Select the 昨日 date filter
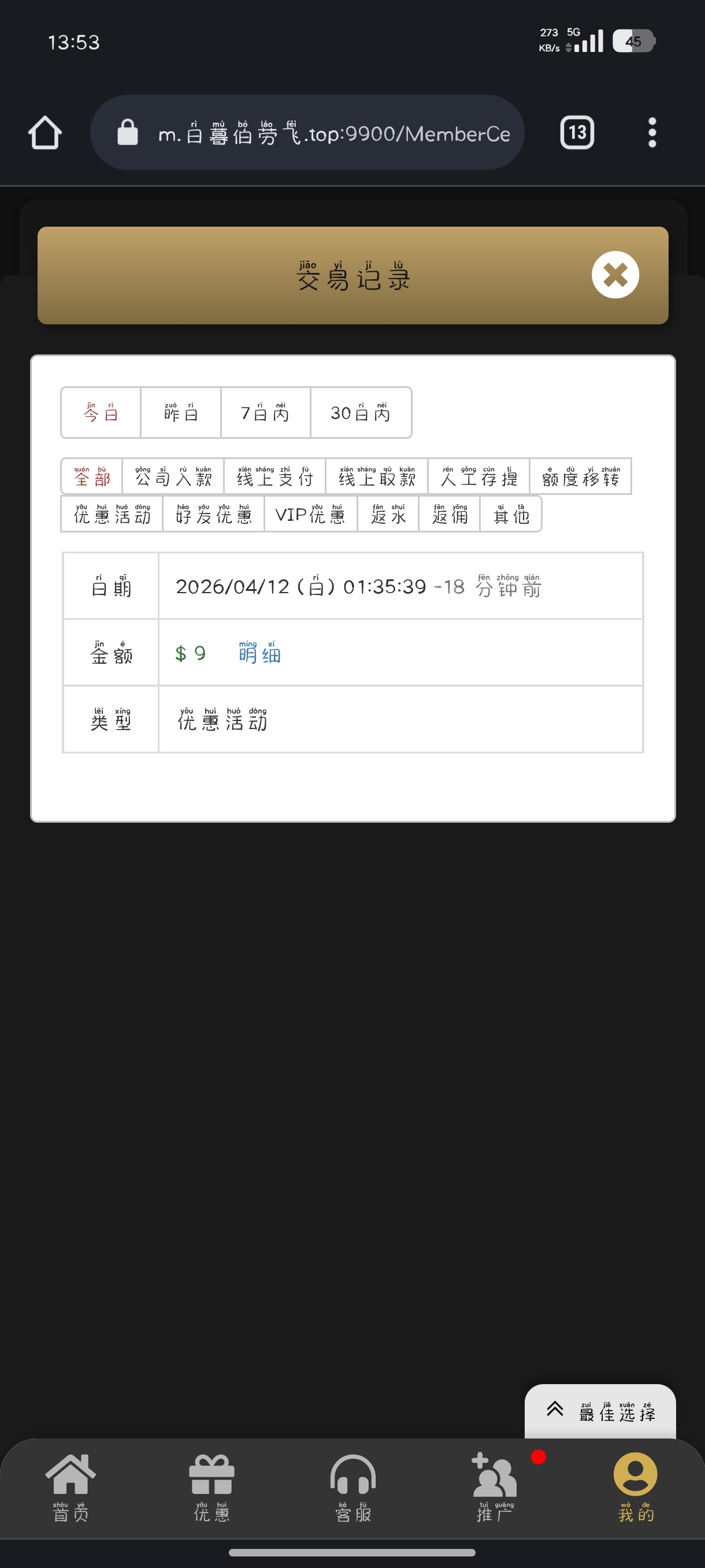The width and height of the screenshot is (705, 1568). (x=181, y=413)
